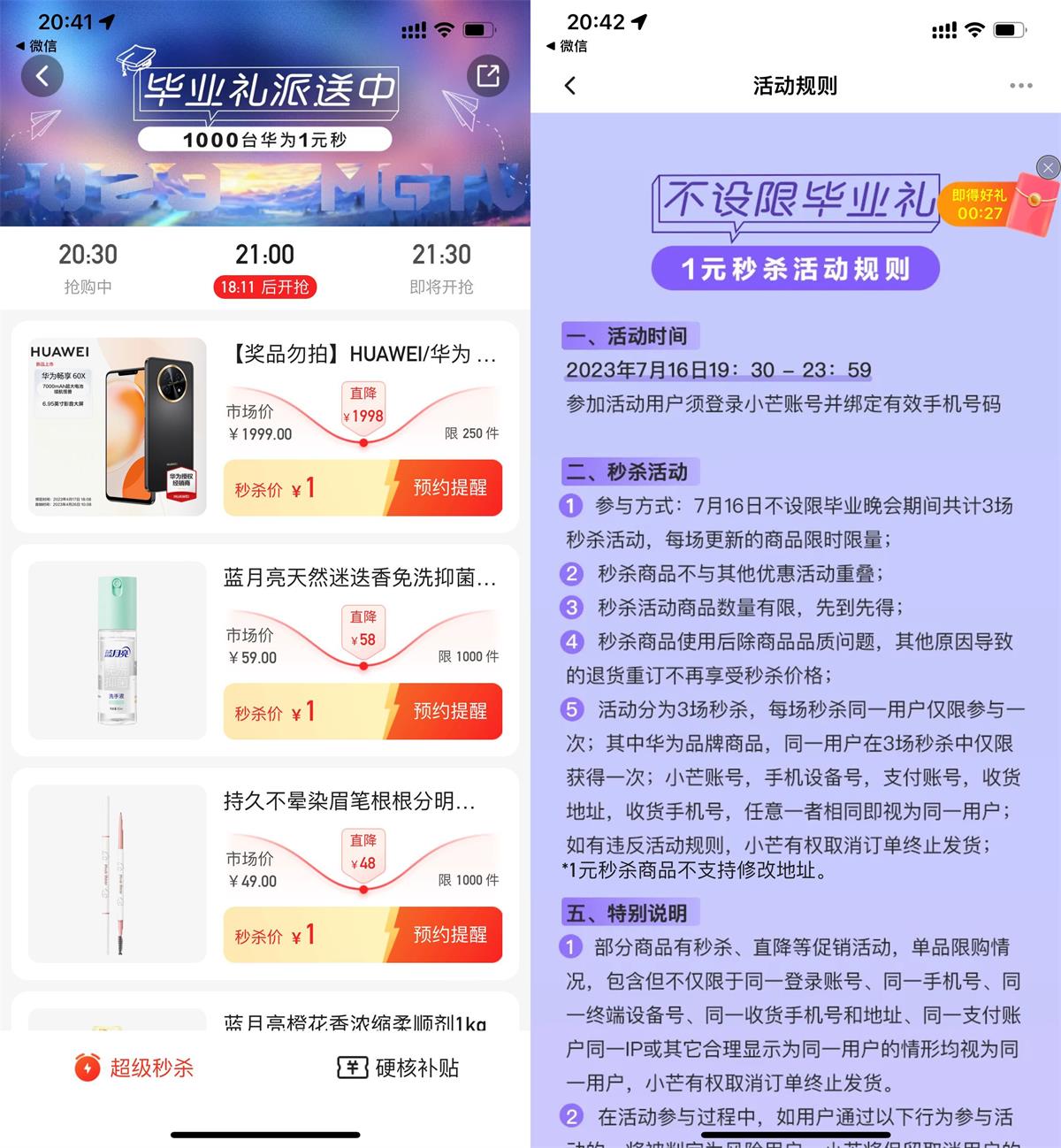The height and width of the screenshot is (1148, 1061).
Task: Go back from the 活动规则 page
Action: coord(570,86)
